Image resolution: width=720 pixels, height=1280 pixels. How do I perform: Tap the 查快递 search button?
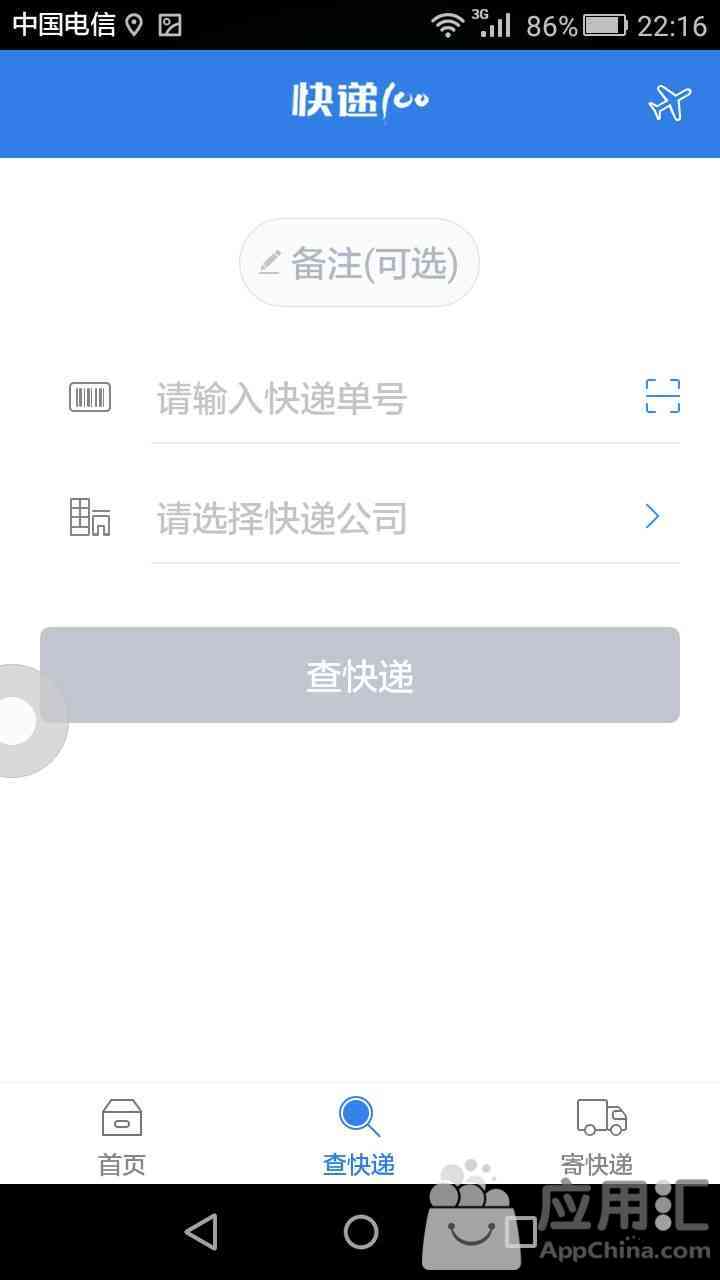click(360, 675)
